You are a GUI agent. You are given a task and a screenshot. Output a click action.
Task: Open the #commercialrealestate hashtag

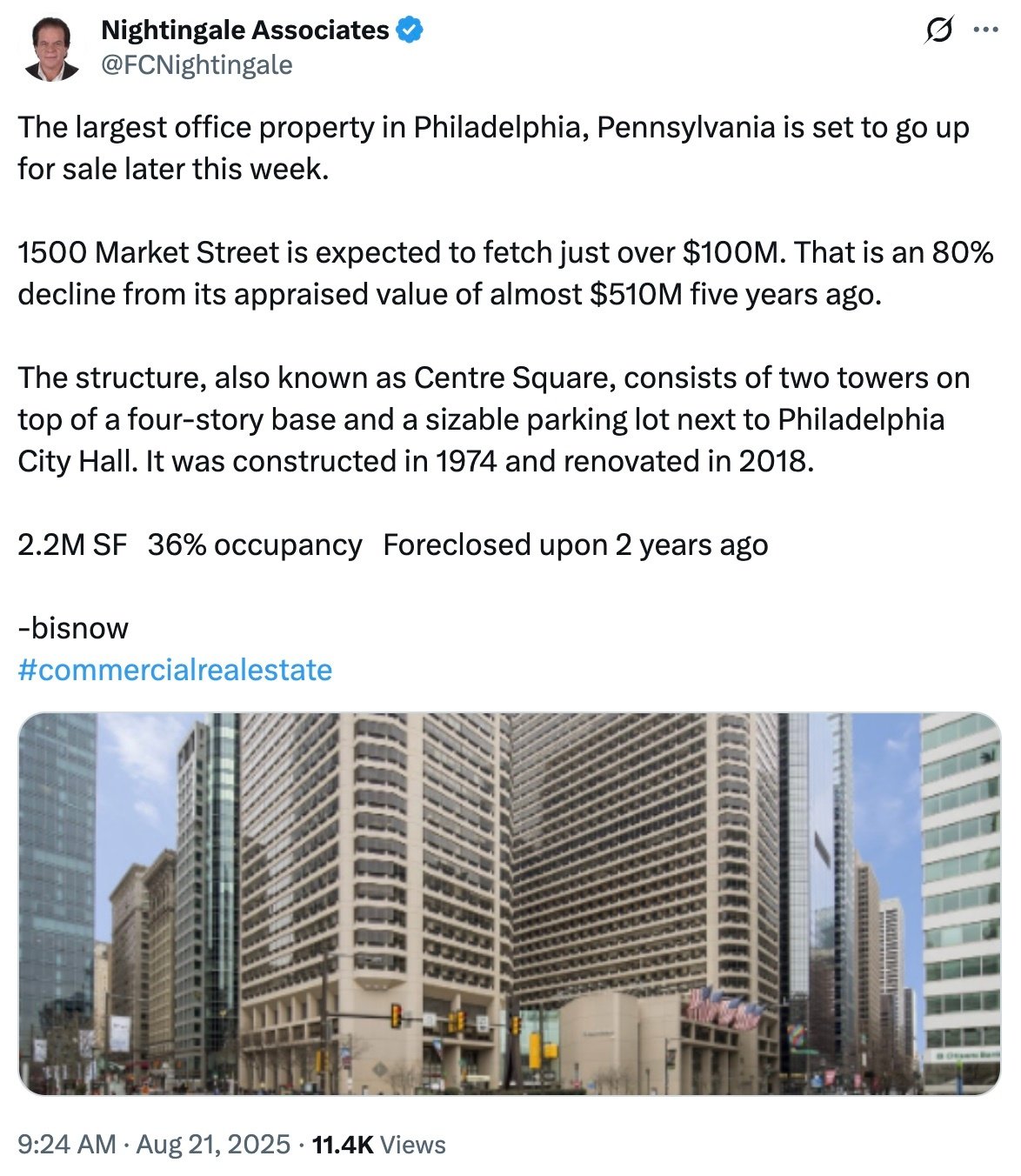click(x=175, y=670)
